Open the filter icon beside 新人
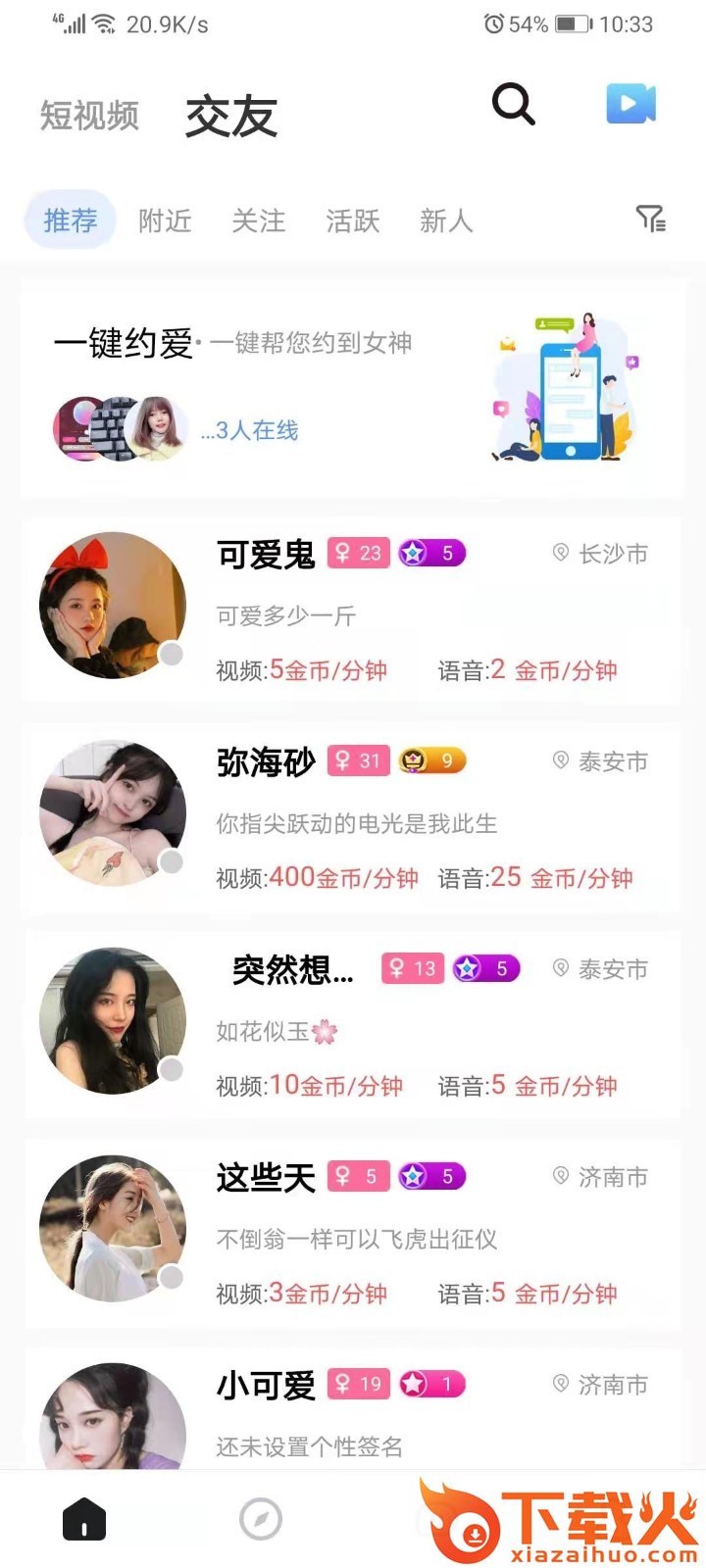 [x=650, y=219]
